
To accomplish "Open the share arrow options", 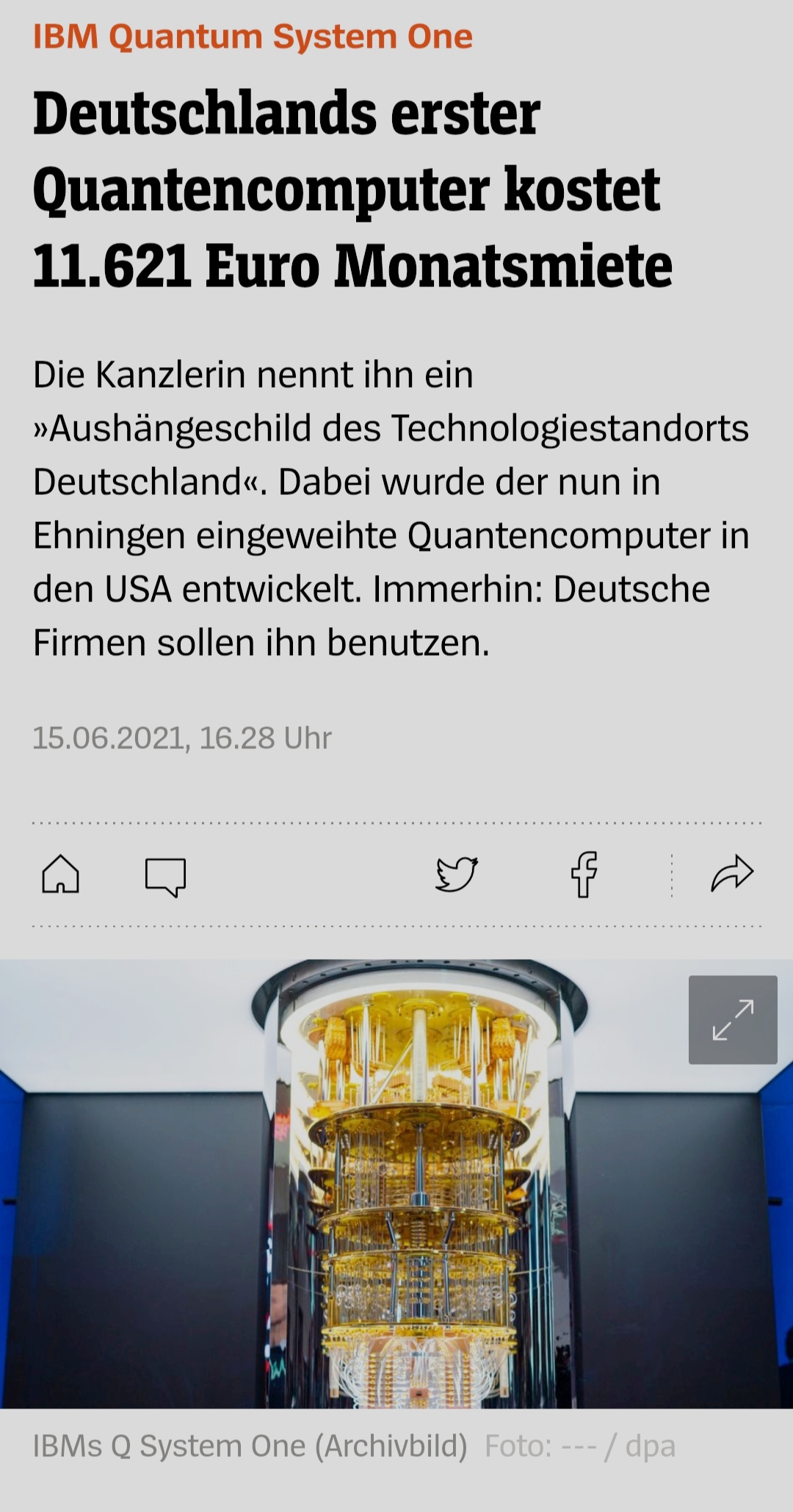I will pos(732,874).
